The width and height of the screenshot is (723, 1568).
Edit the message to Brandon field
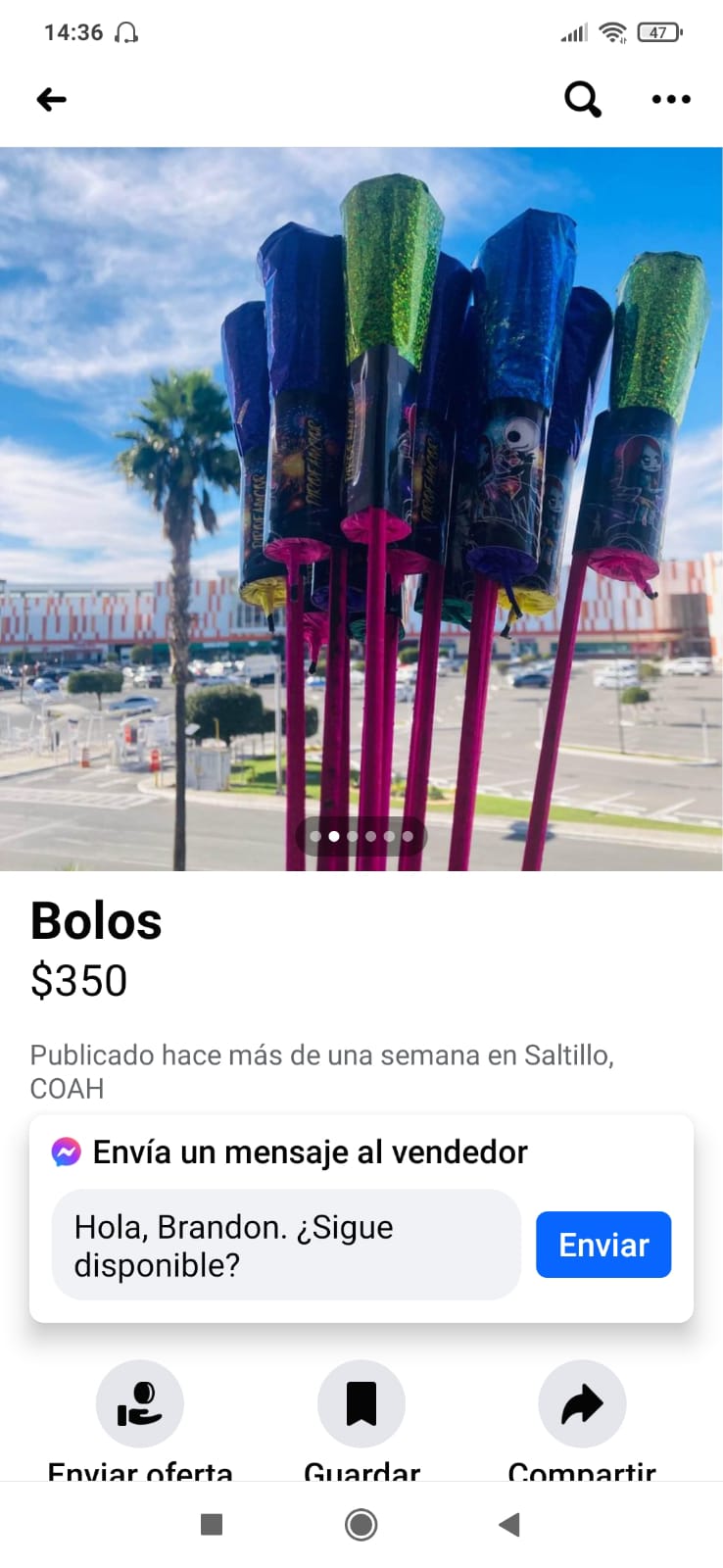coord(285,1245)
